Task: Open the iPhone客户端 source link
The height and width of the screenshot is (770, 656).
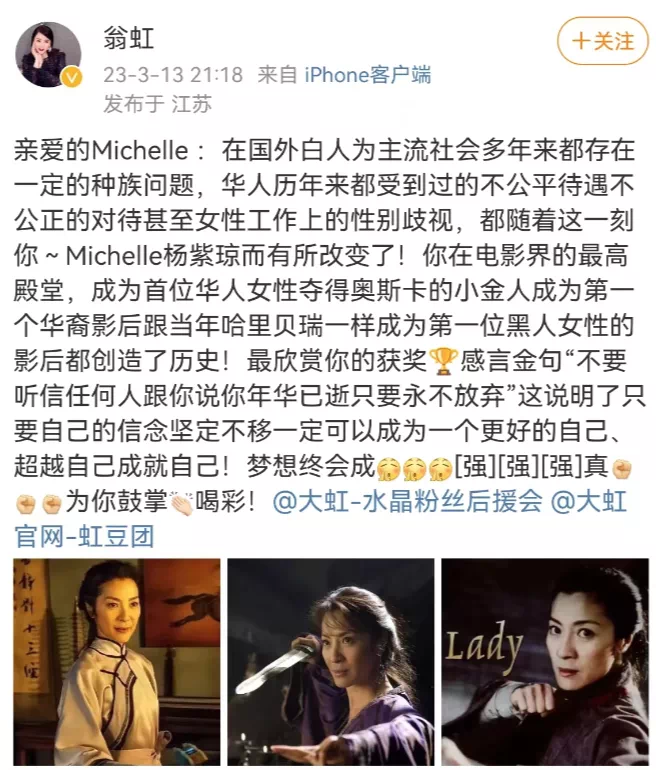Action: click(367, 74)
